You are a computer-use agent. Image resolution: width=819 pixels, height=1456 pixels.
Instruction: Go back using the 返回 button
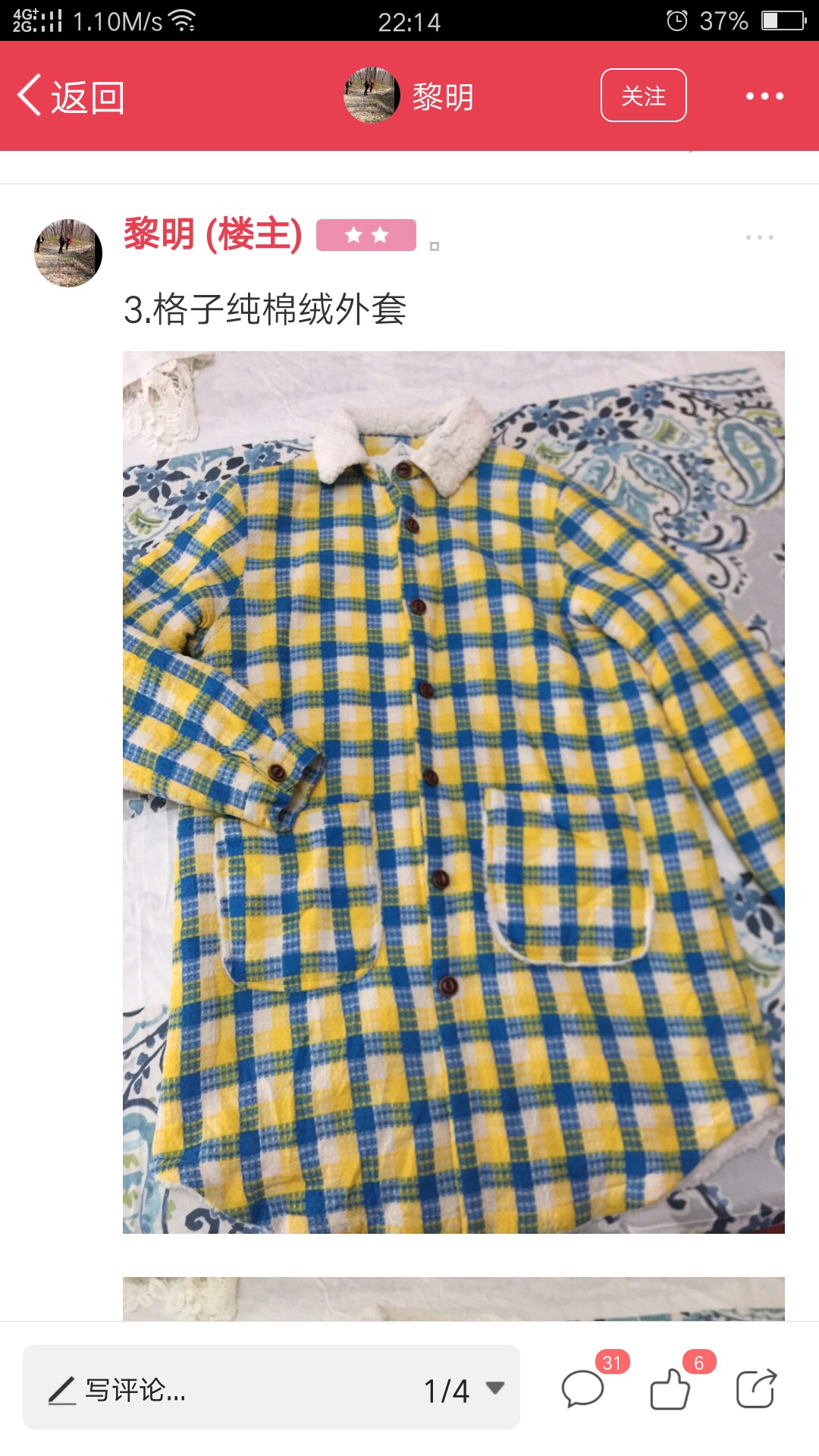click(71, 97)
